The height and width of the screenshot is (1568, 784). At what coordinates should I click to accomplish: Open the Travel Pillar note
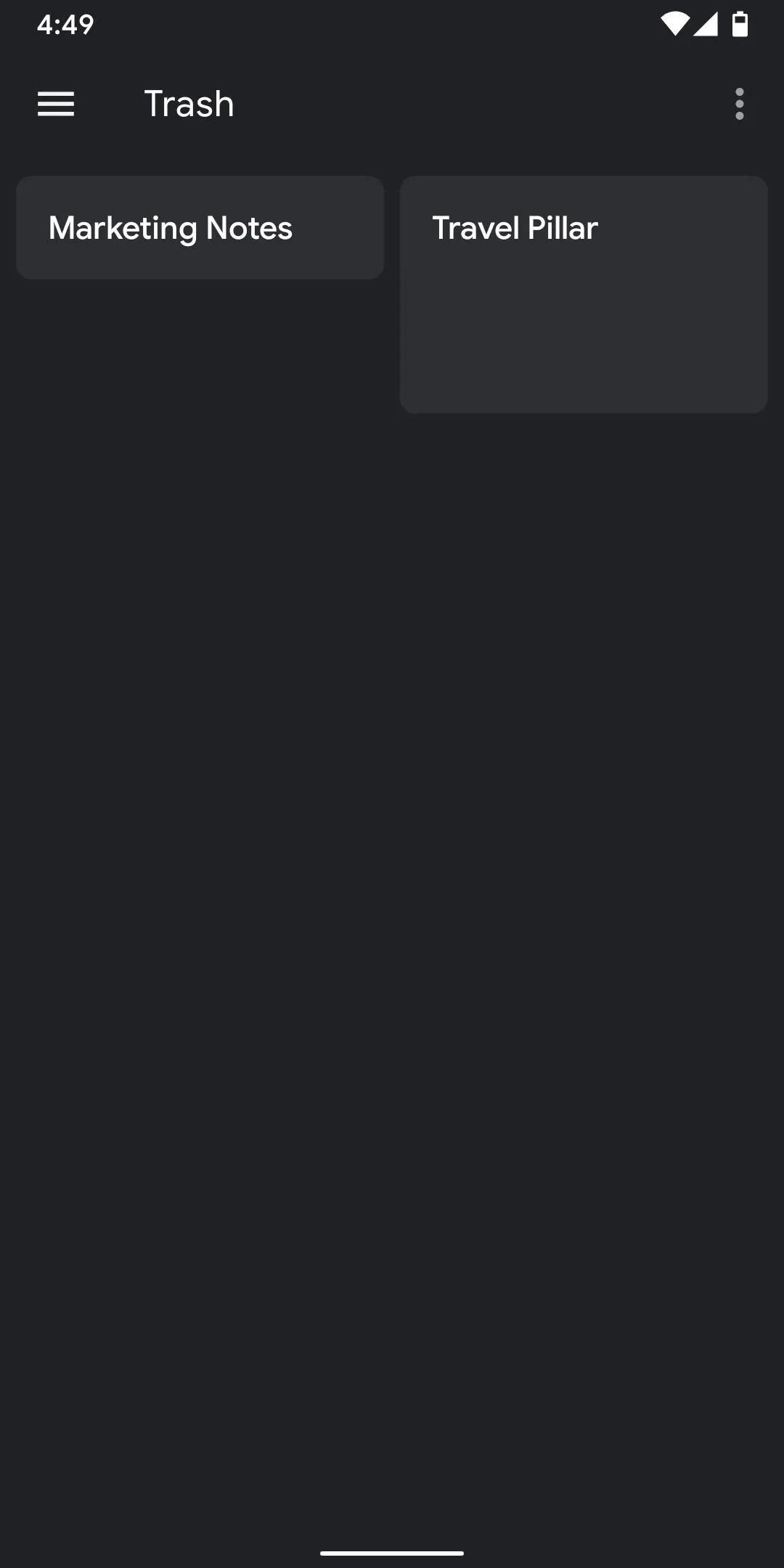pos(584,294)
